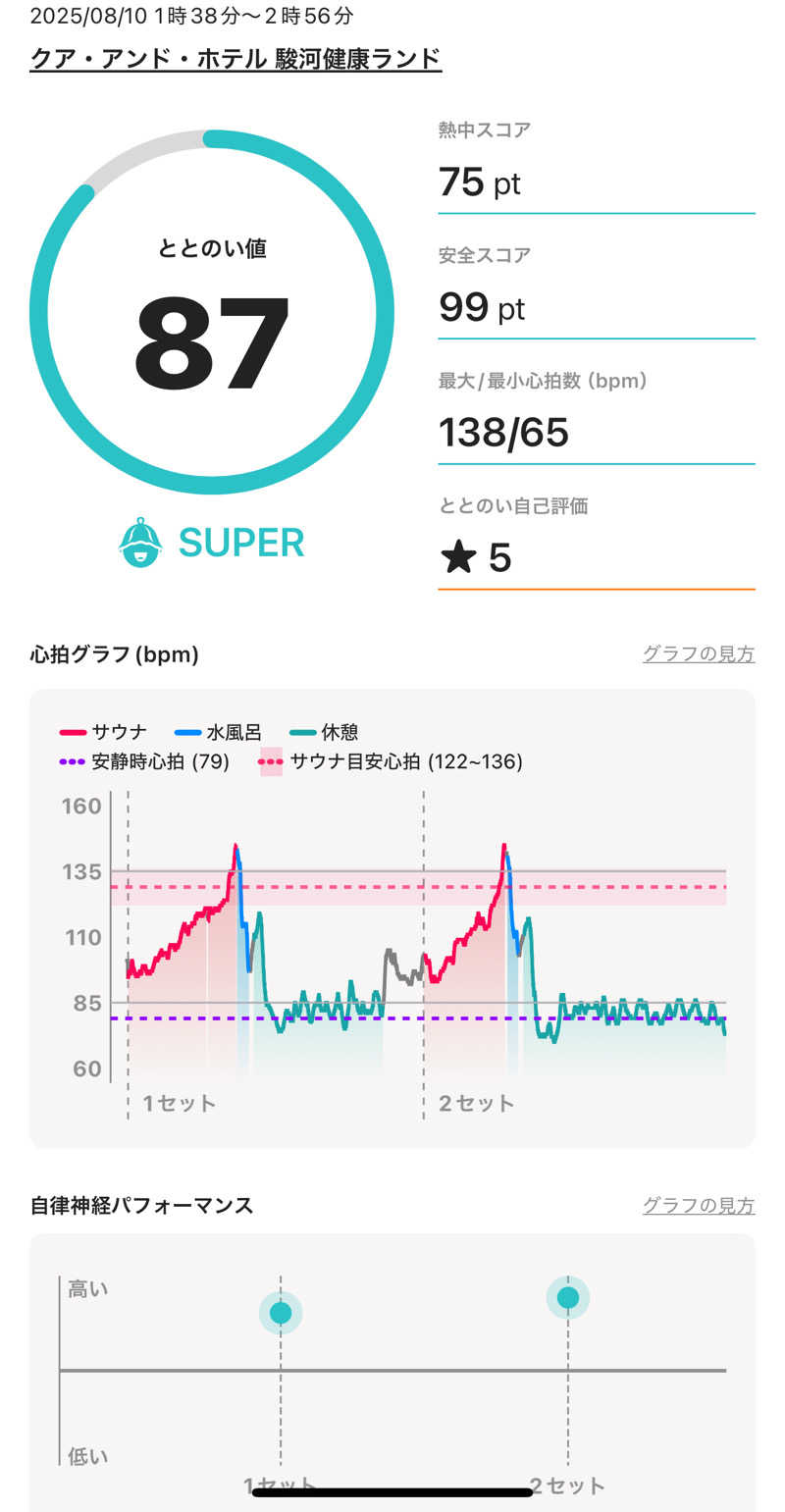The image size is (785, 1512).
Task: Open the 駿河健康ランド facility link
Action: [x=235, y=59]
